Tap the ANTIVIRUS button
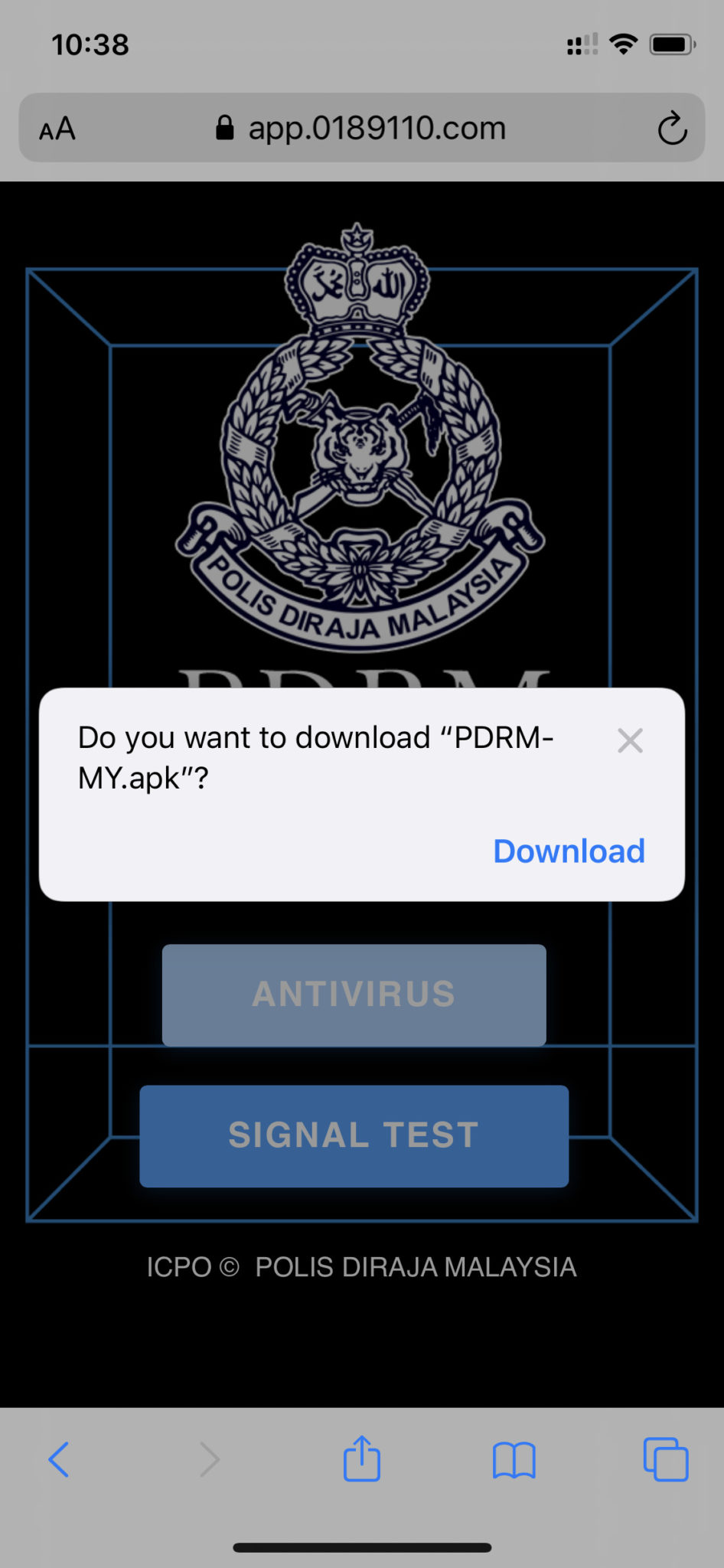Screen dimensions: 724x1568 tap(354, 995)
